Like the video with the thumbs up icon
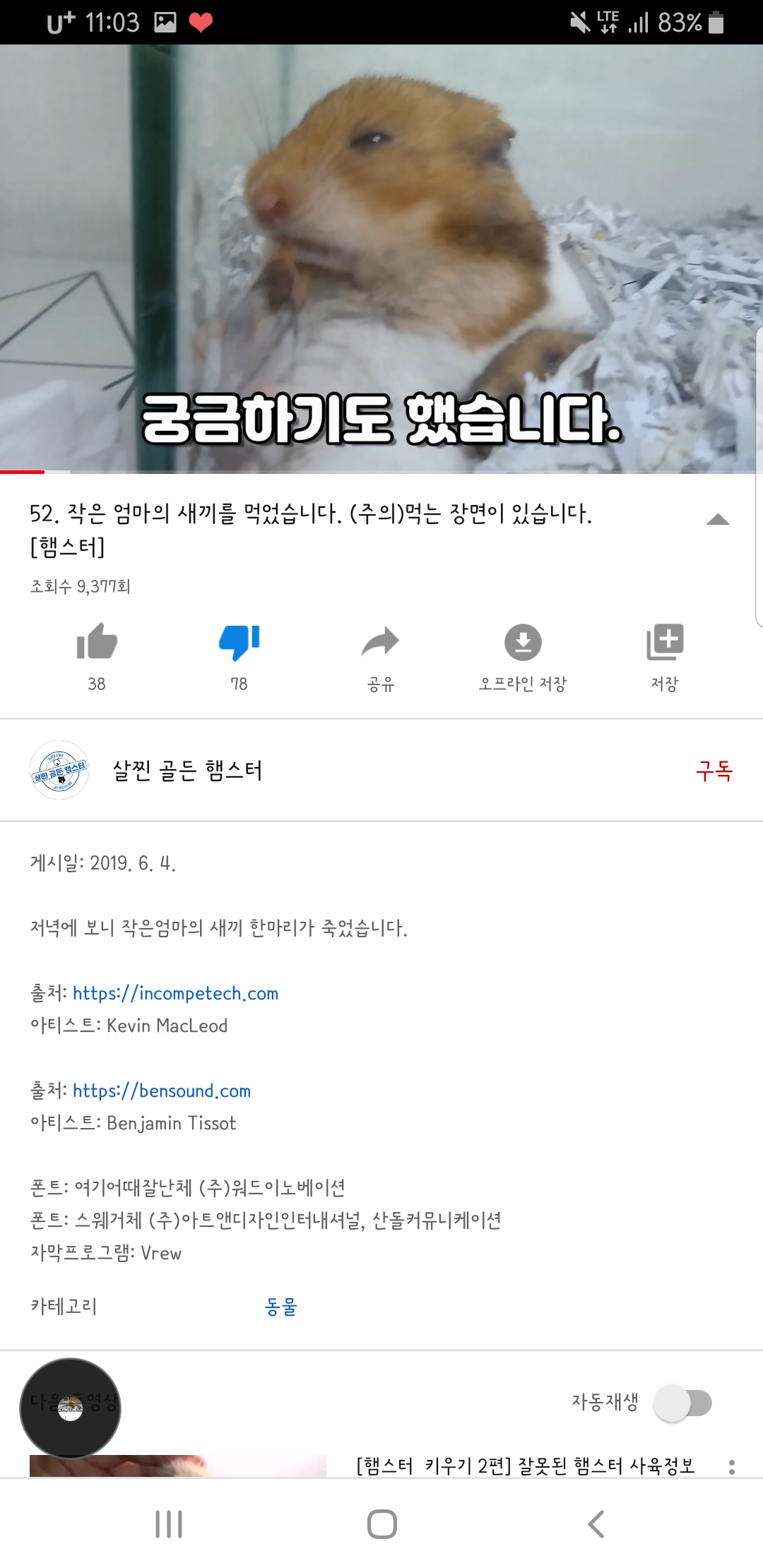This screenshot has height=1568, width=763. click(x=97, y=643)
